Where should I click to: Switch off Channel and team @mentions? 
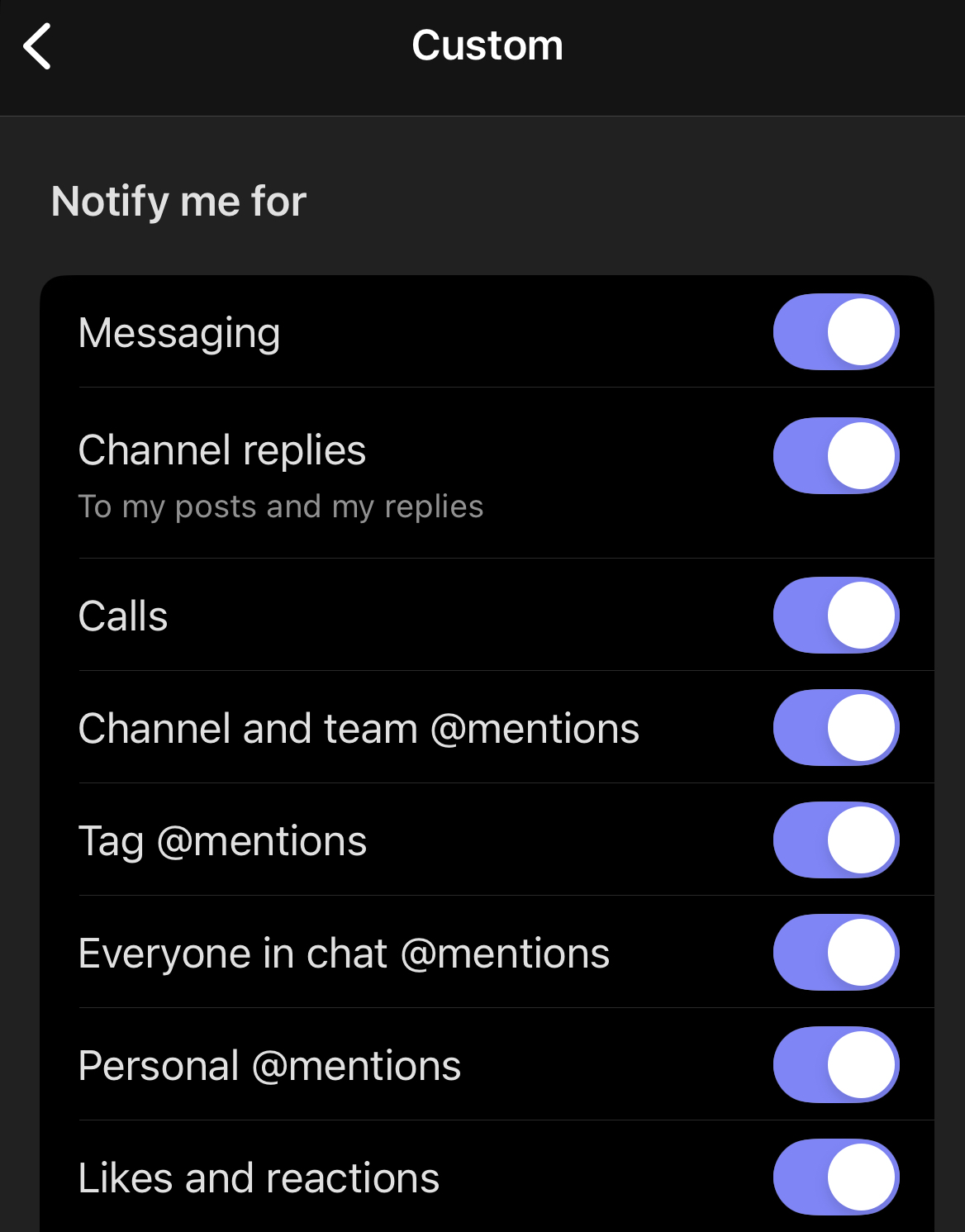[x=835, y=728]
